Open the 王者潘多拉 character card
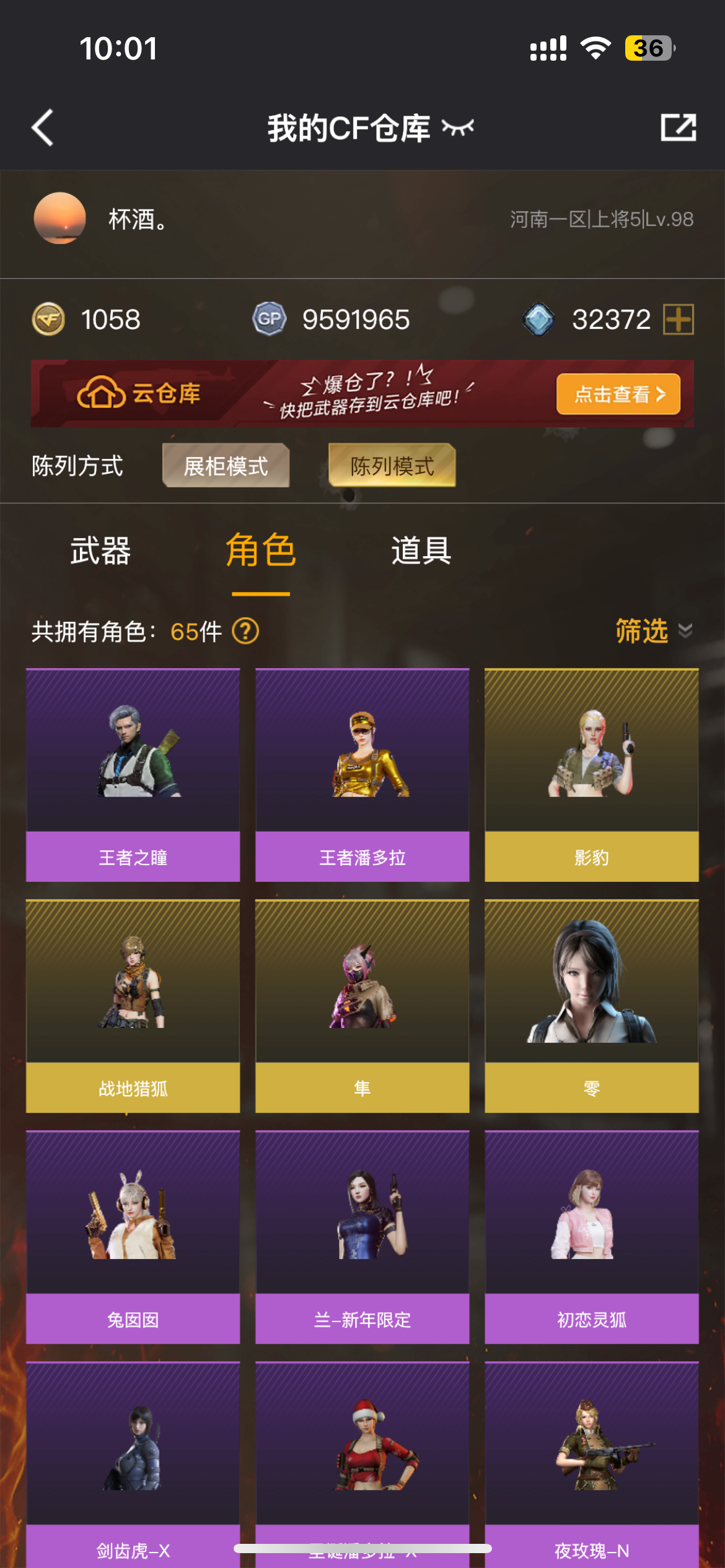 (x=362, y=774)
